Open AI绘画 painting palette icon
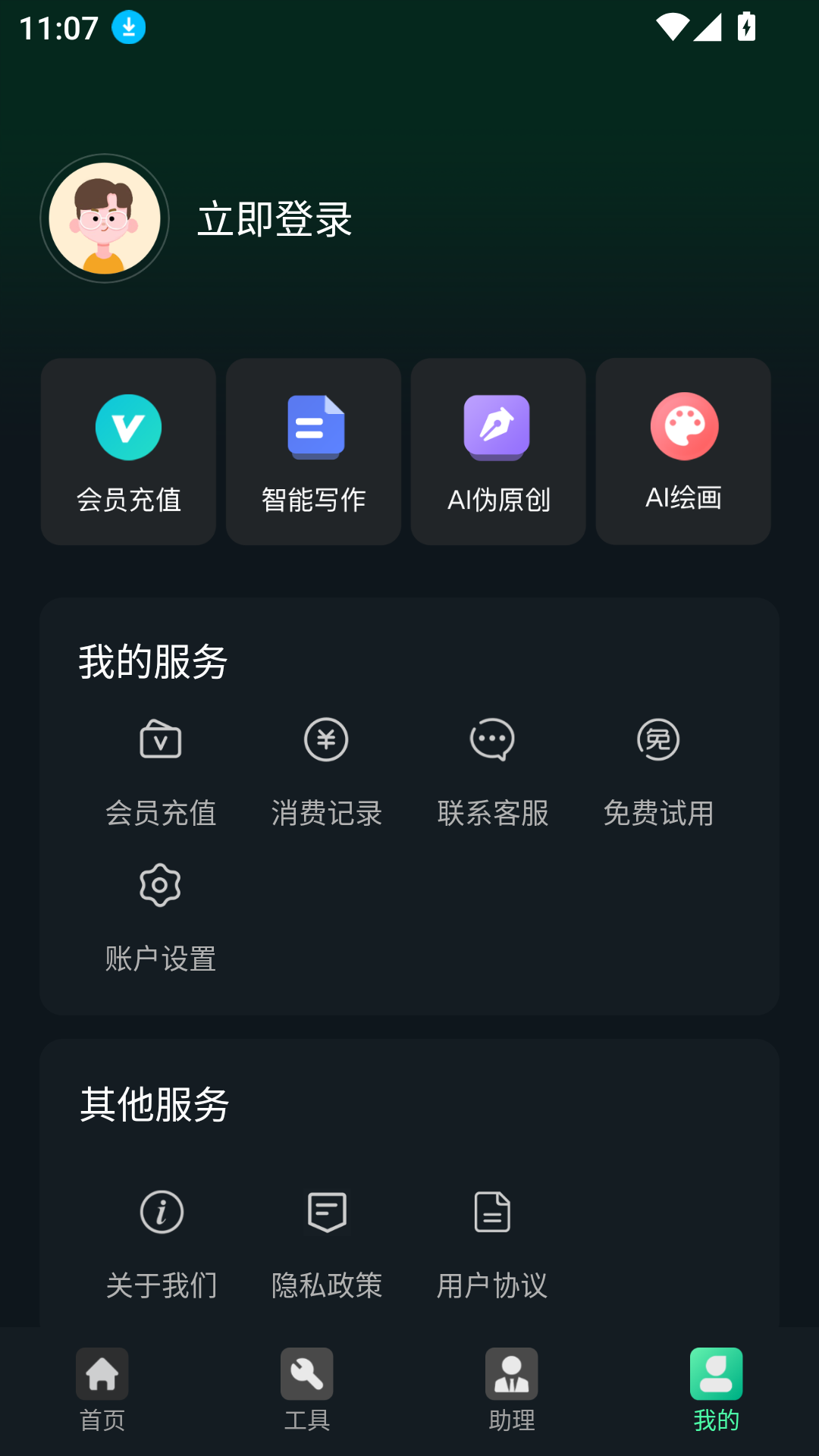819x1456 pixels. [683, 426]
